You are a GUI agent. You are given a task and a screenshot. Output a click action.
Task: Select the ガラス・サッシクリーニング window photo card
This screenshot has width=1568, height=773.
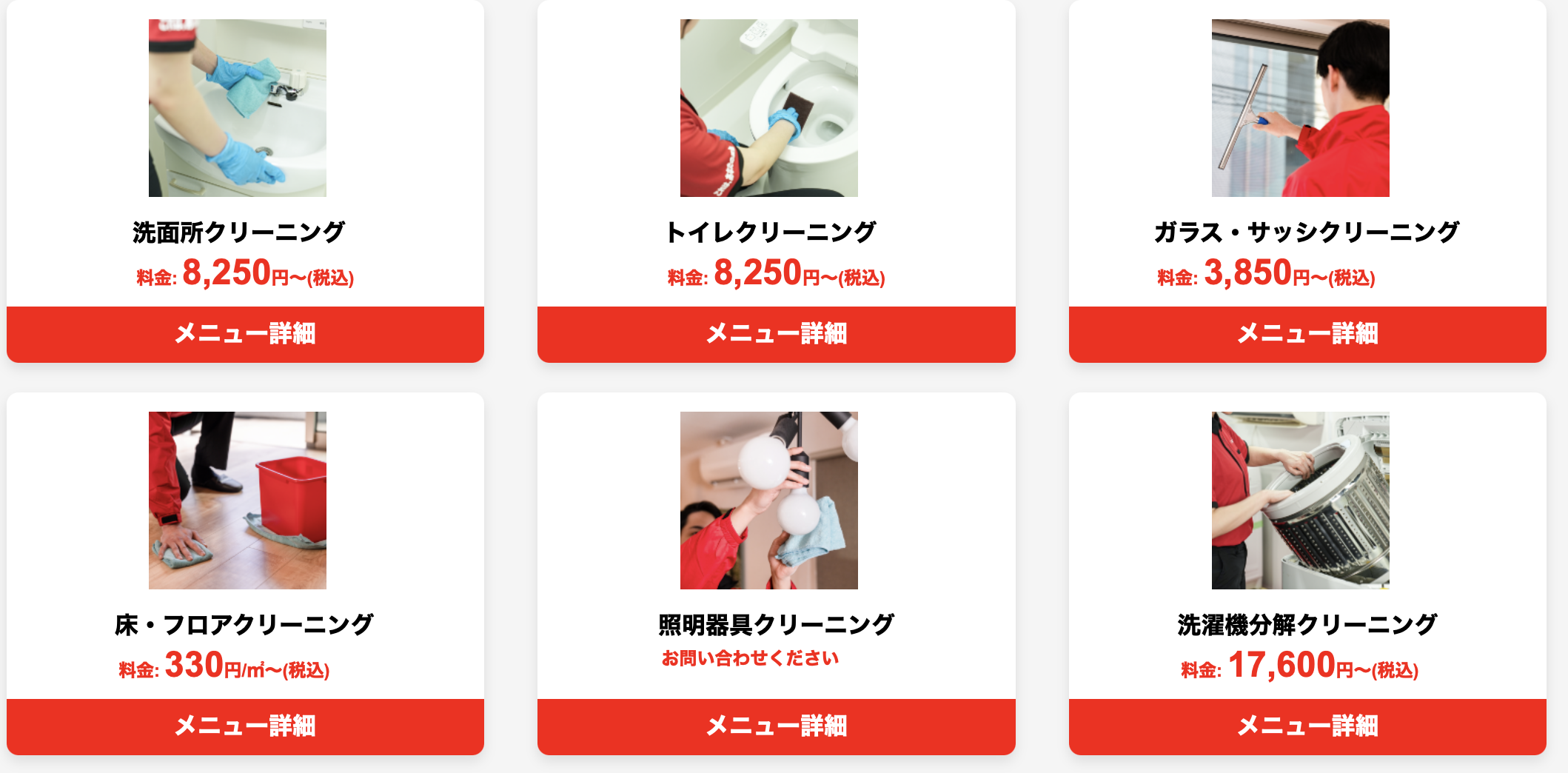point(1300,108)
